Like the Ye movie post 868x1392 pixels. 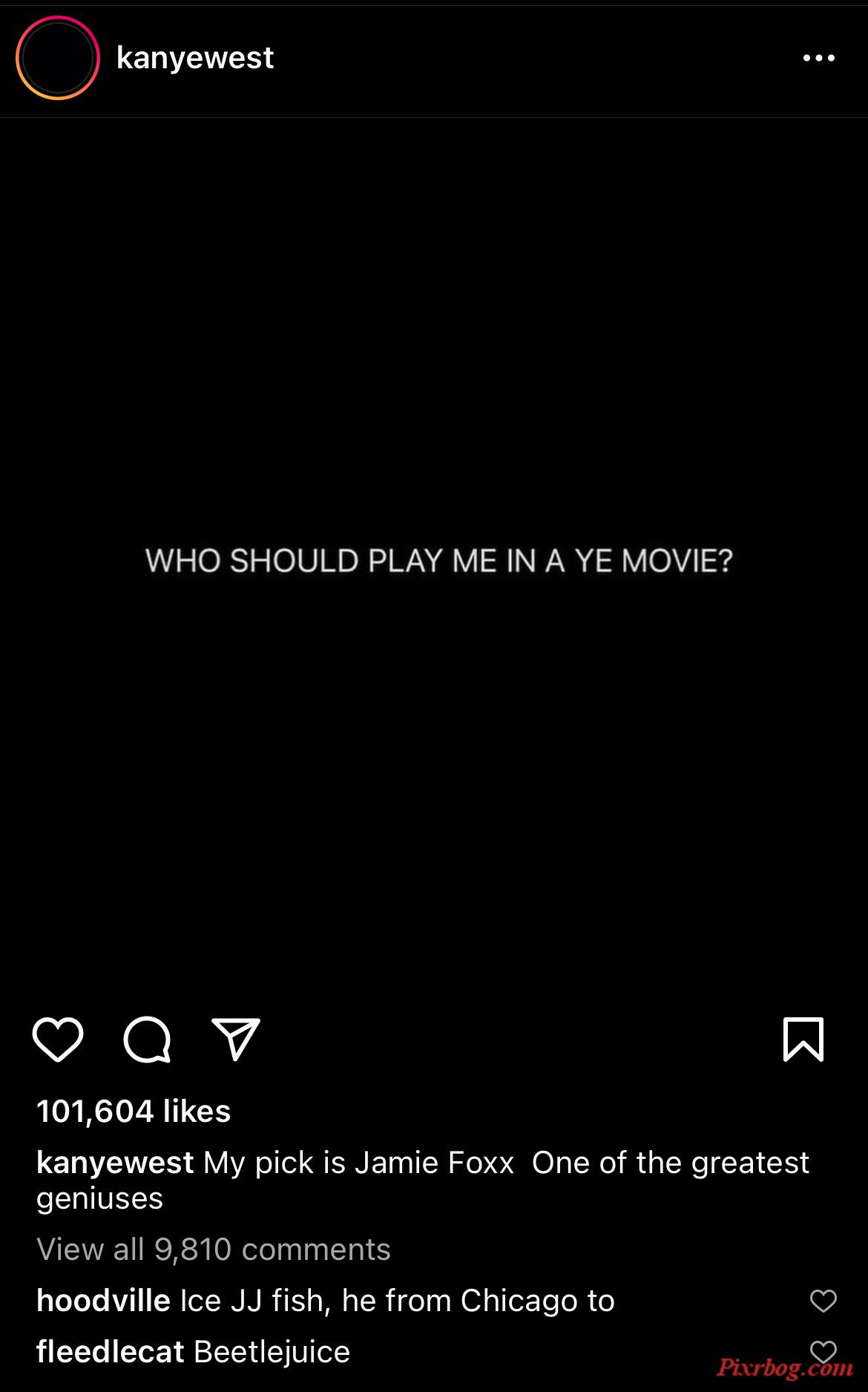pyautogui.click(x=58, y=1039)
